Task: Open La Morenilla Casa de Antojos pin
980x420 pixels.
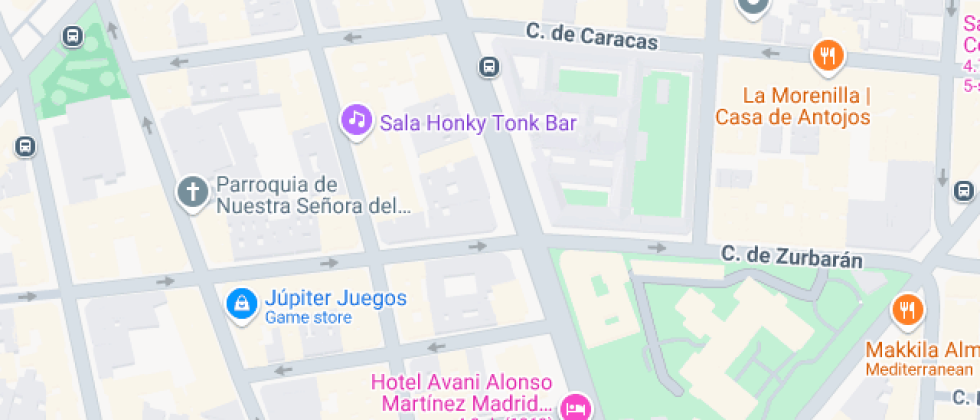Action: [826, 55]
